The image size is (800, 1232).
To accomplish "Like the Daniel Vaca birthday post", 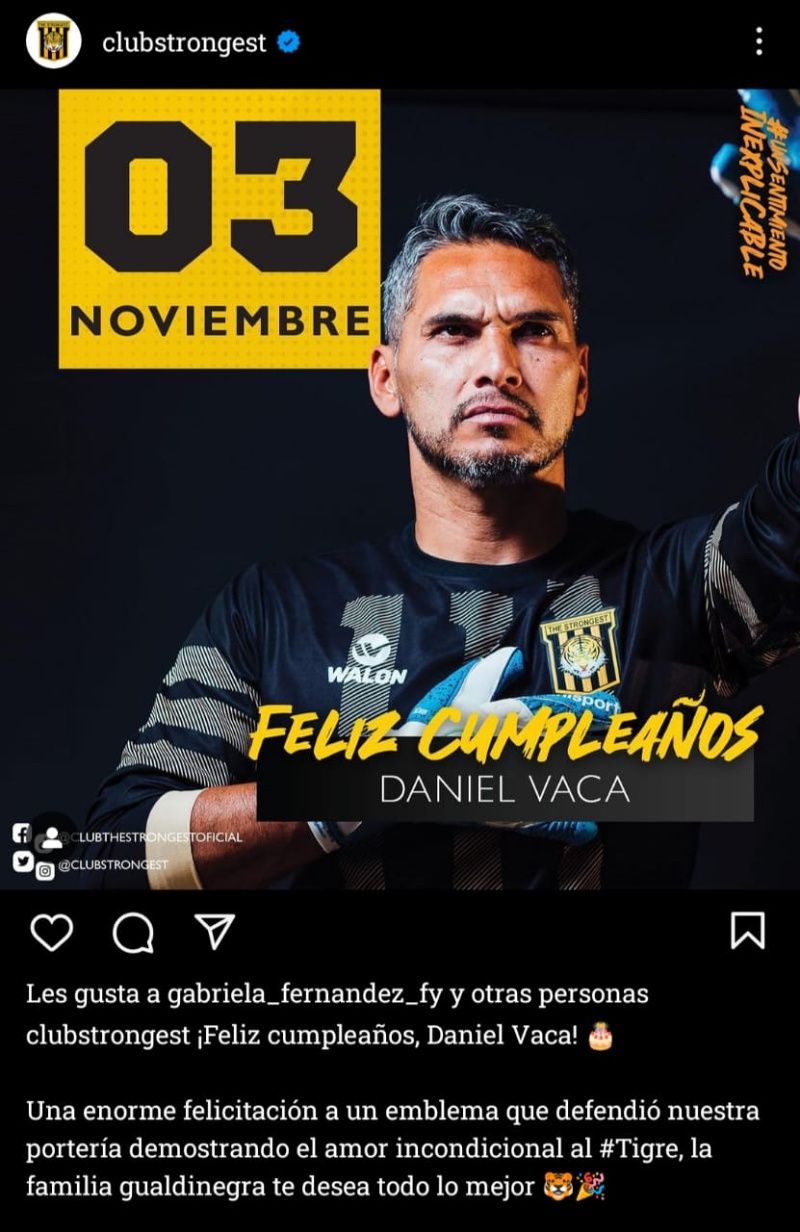I will coord(52,932).
